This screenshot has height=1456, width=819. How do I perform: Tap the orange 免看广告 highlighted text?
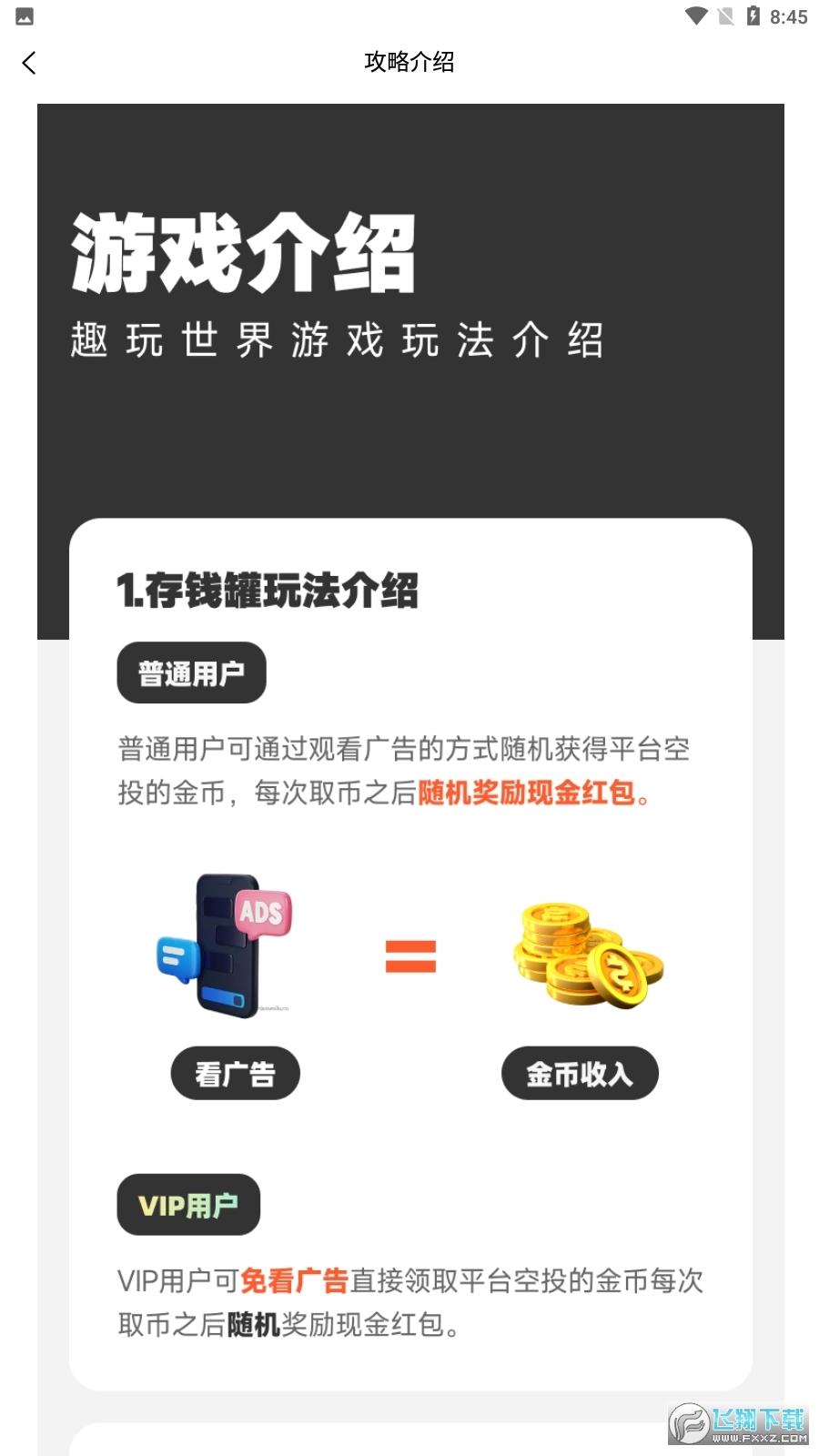tap(298, 1279)
